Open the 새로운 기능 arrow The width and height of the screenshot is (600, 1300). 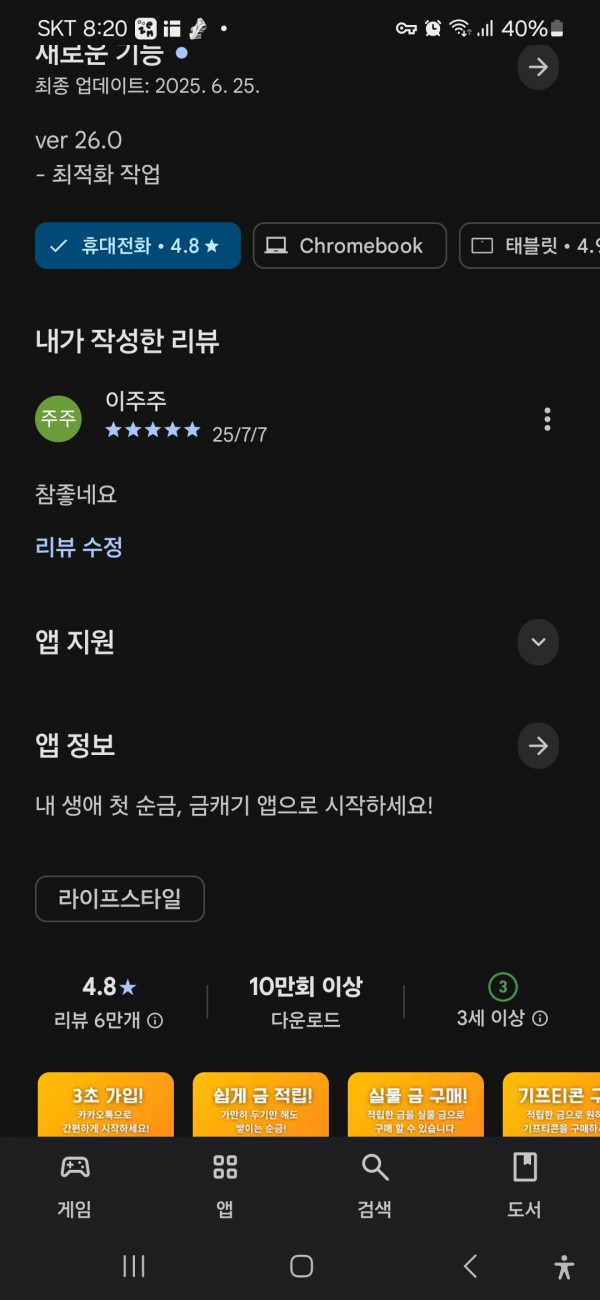point(538,67)
